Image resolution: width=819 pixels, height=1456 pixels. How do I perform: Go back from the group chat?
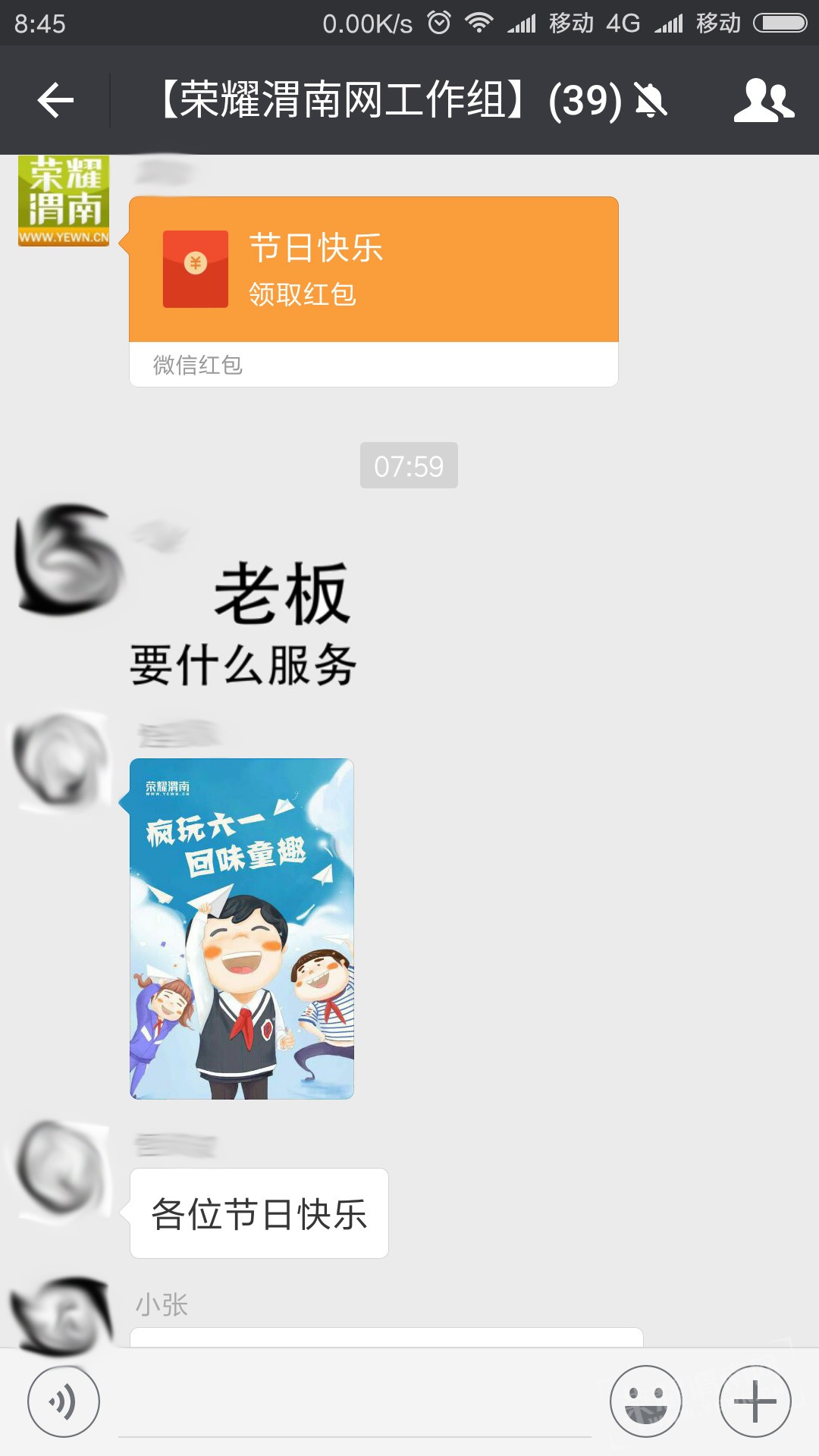(55, 100)
